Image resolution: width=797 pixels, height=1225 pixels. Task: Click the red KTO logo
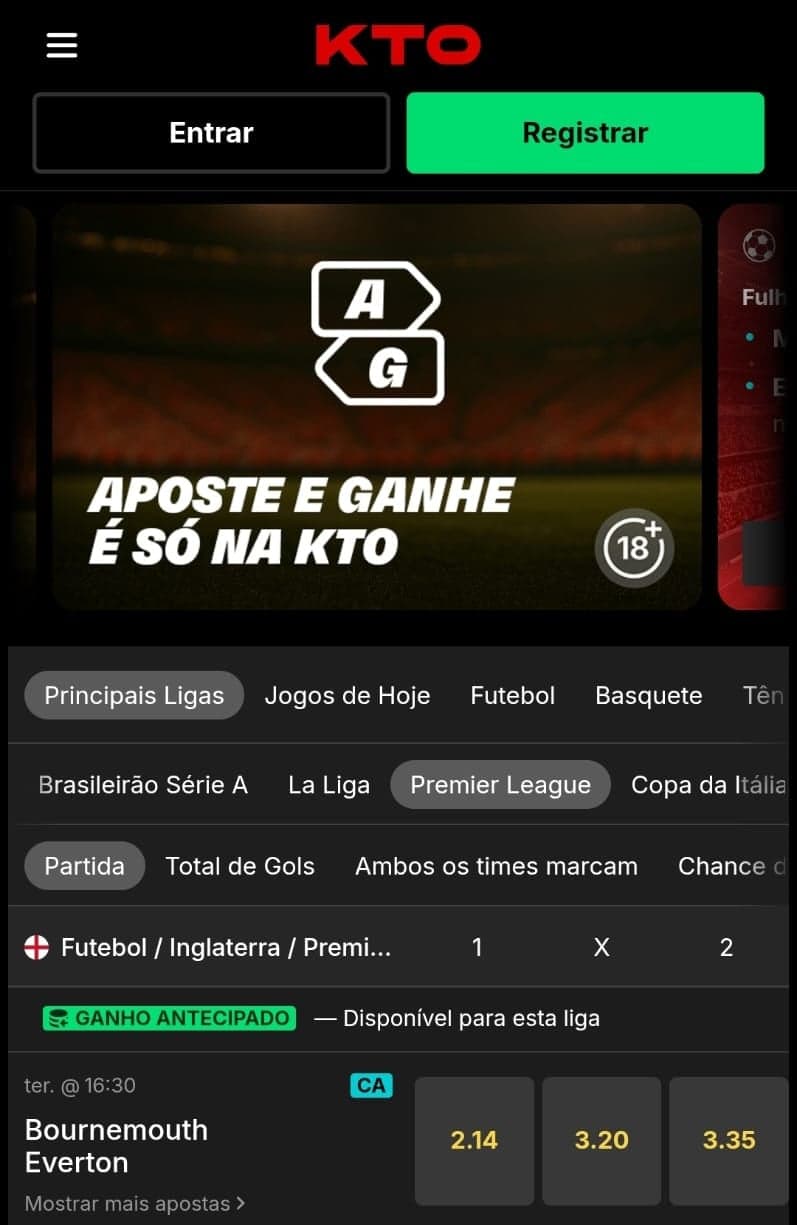pyautogui.click(x=398, y=44)
